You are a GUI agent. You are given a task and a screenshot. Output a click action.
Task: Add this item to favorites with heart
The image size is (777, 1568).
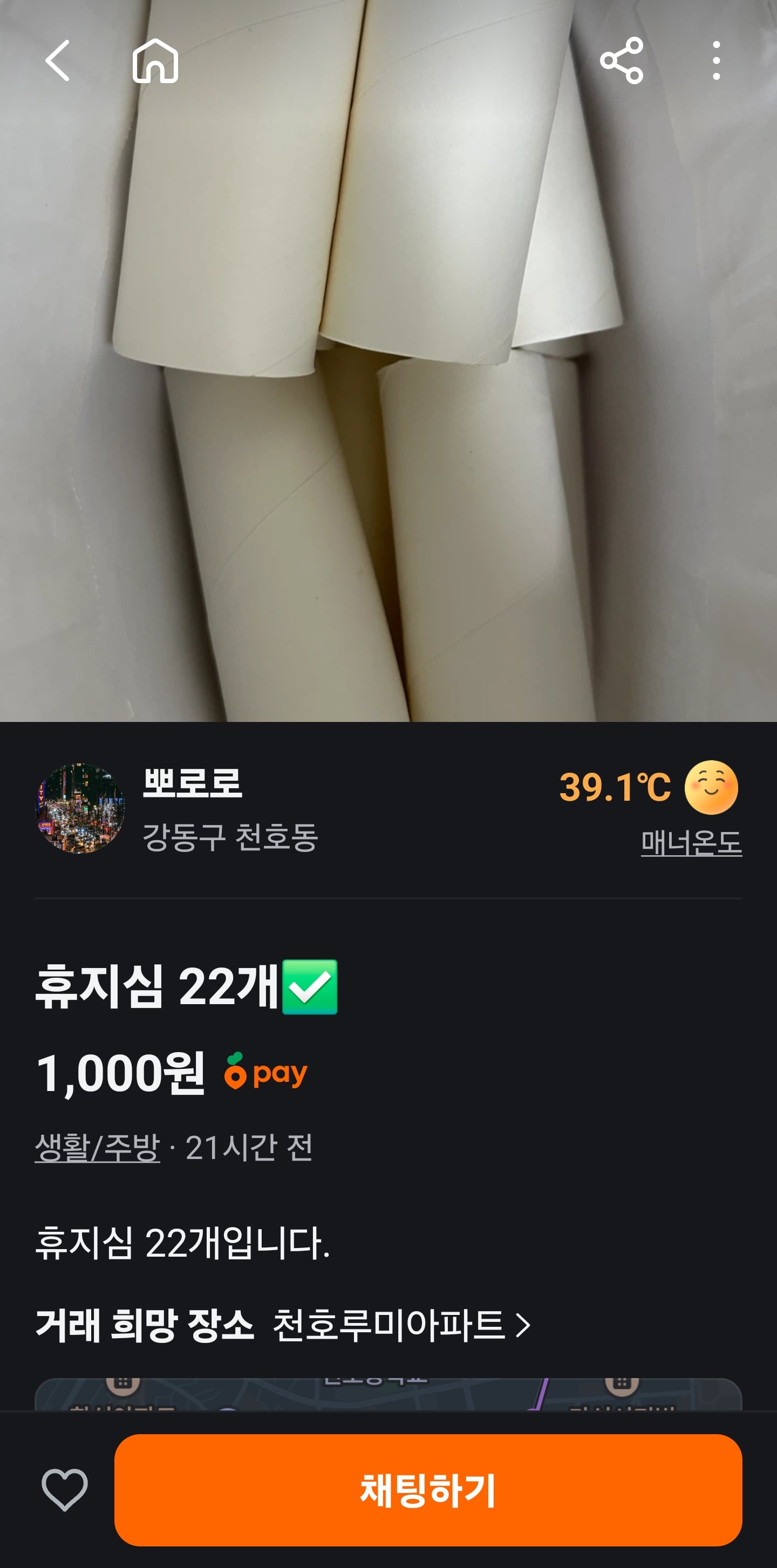point(65,1489)
